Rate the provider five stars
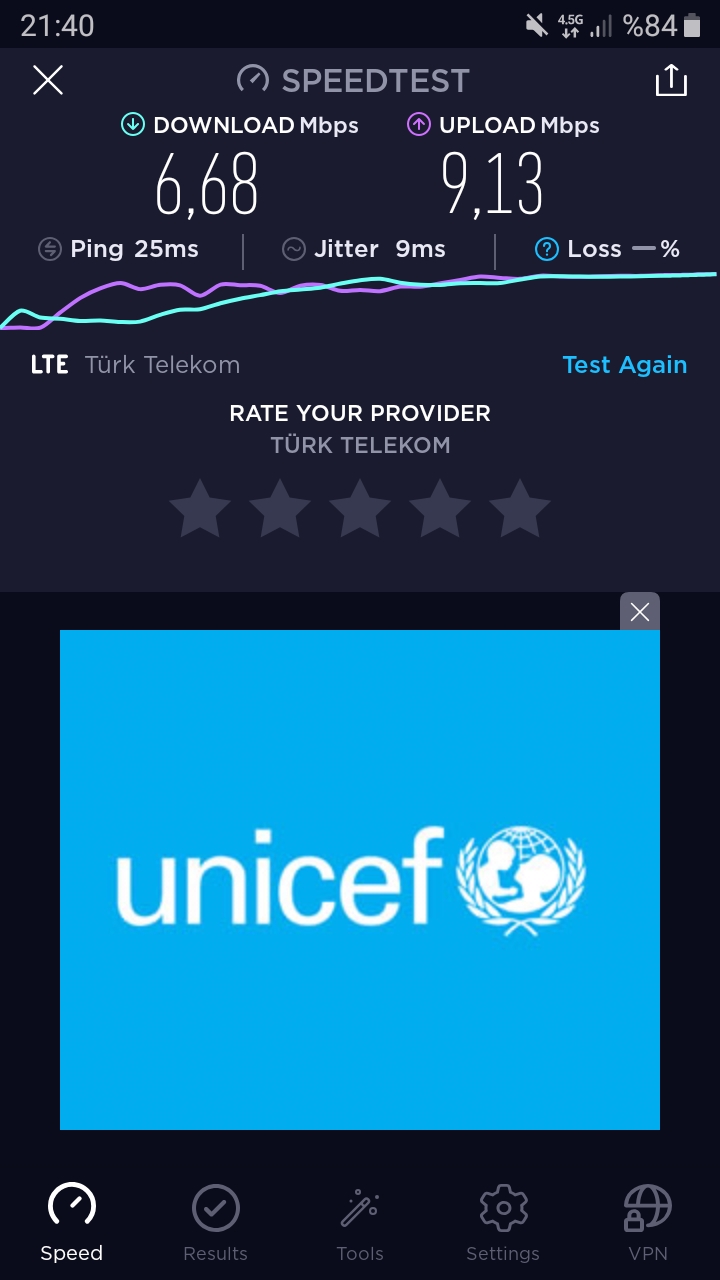This screenshot has width=720, height=1280. [520, 508]
